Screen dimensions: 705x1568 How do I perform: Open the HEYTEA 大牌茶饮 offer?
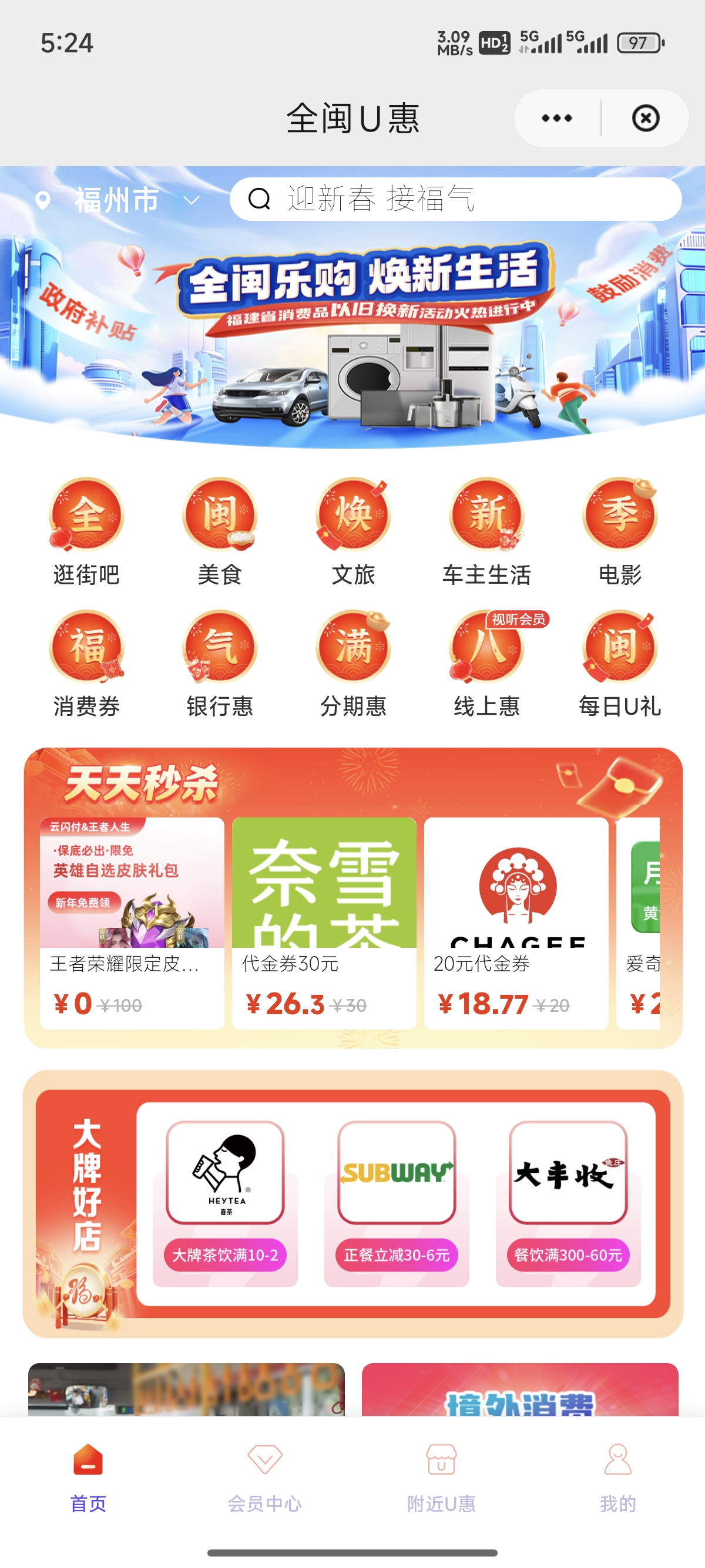[224, 1203]
